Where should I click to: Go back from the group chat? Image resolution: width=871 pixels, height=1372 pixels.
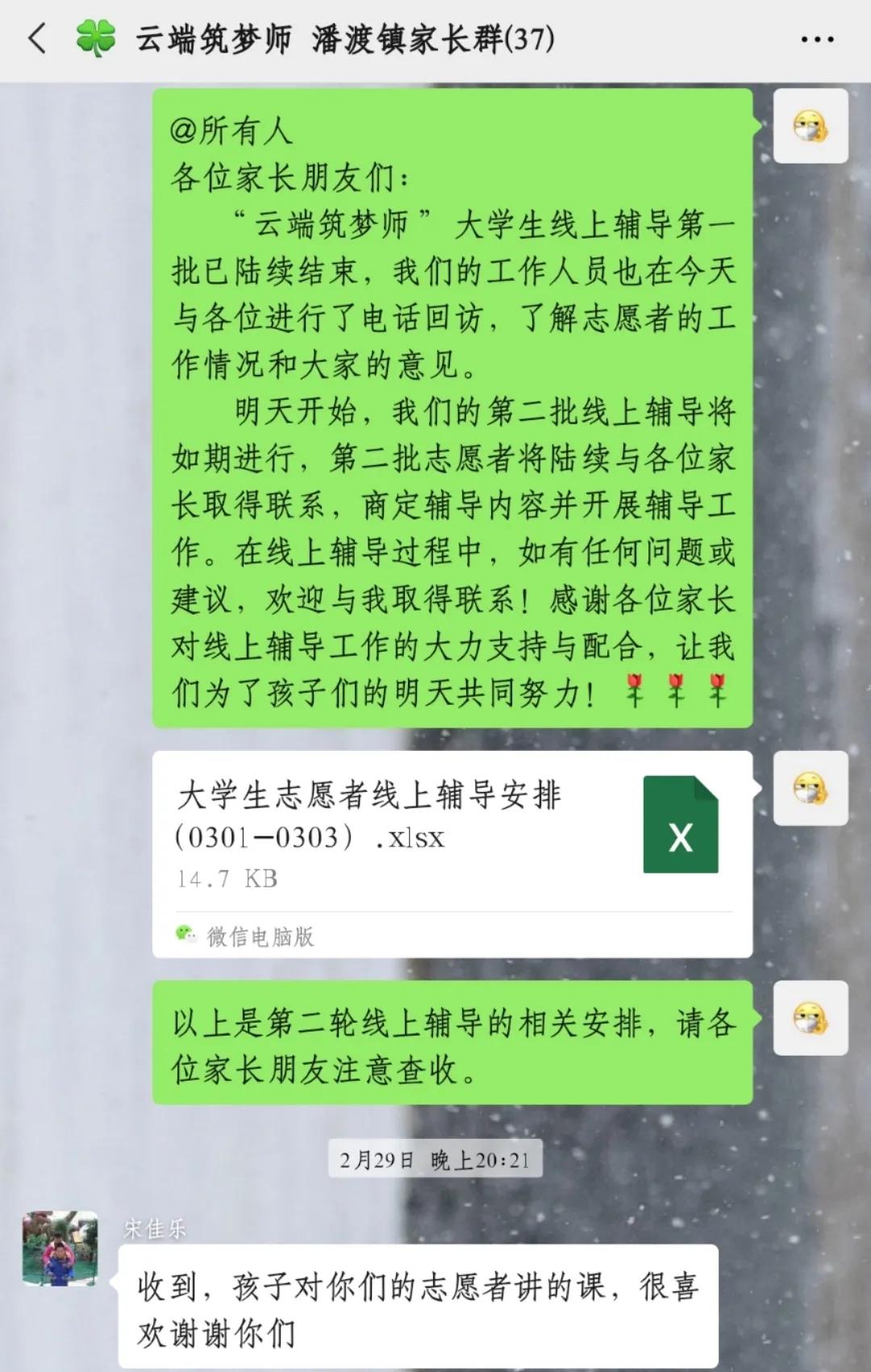click(x=37, y=39)
